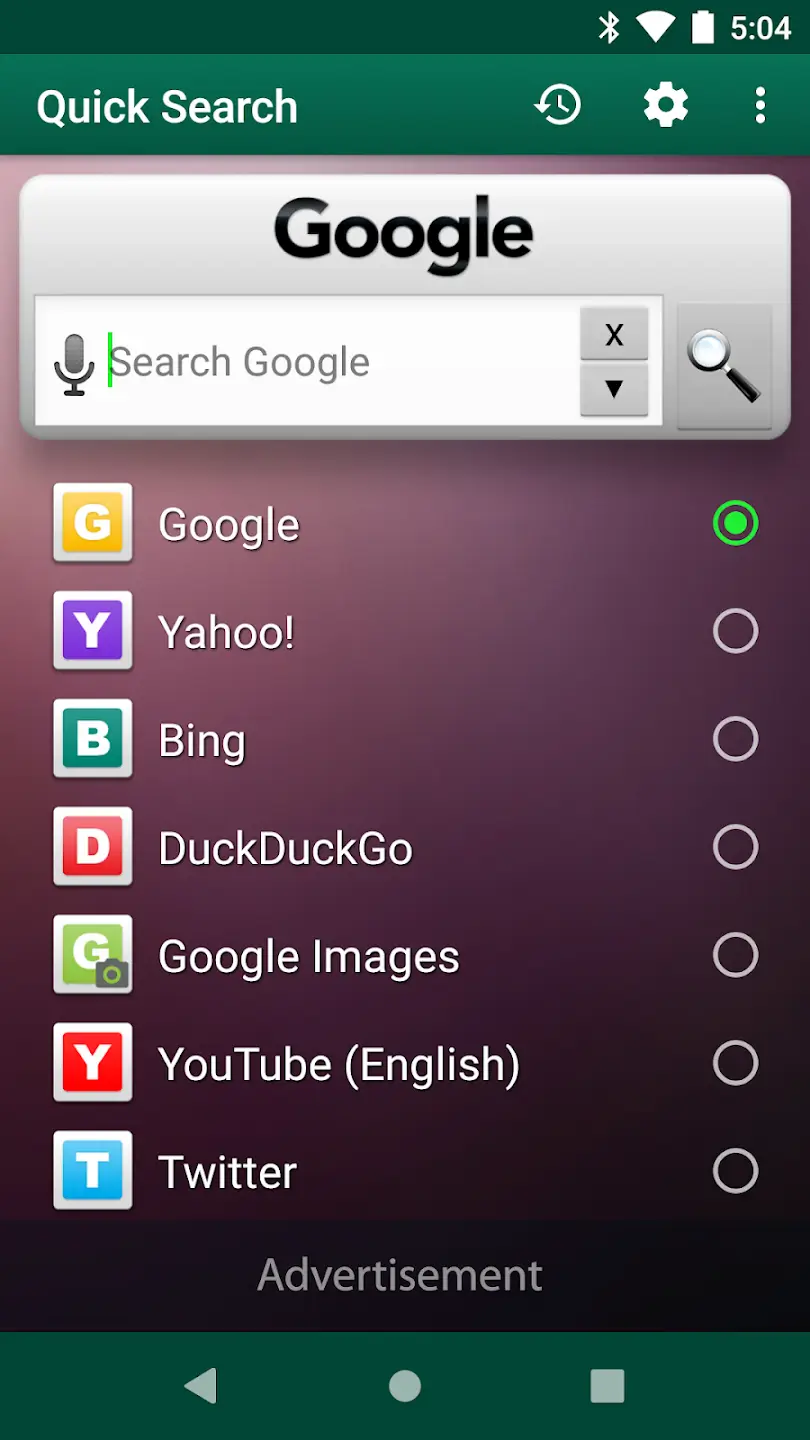810x1440 pixels.
Task: Tap the YouTube (English) icon
Action: [92, 1063]
